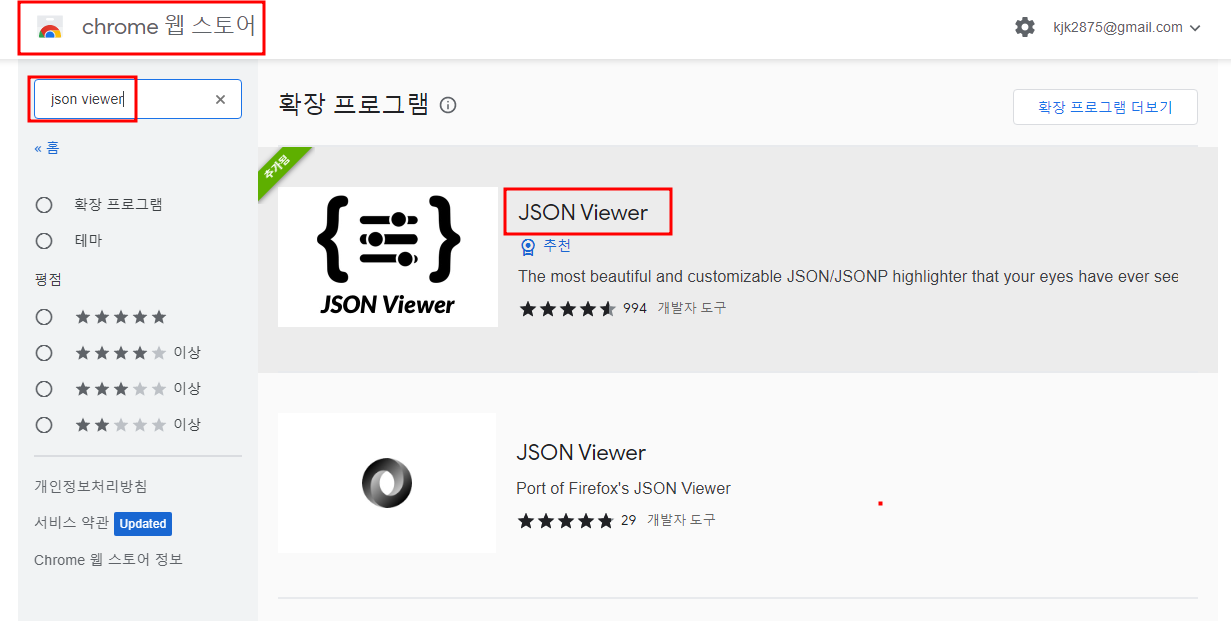Screen dimensions: 1231x621
Task: Tap the 확장 프로그램 더보기 button
Action: coord(1104,107)
